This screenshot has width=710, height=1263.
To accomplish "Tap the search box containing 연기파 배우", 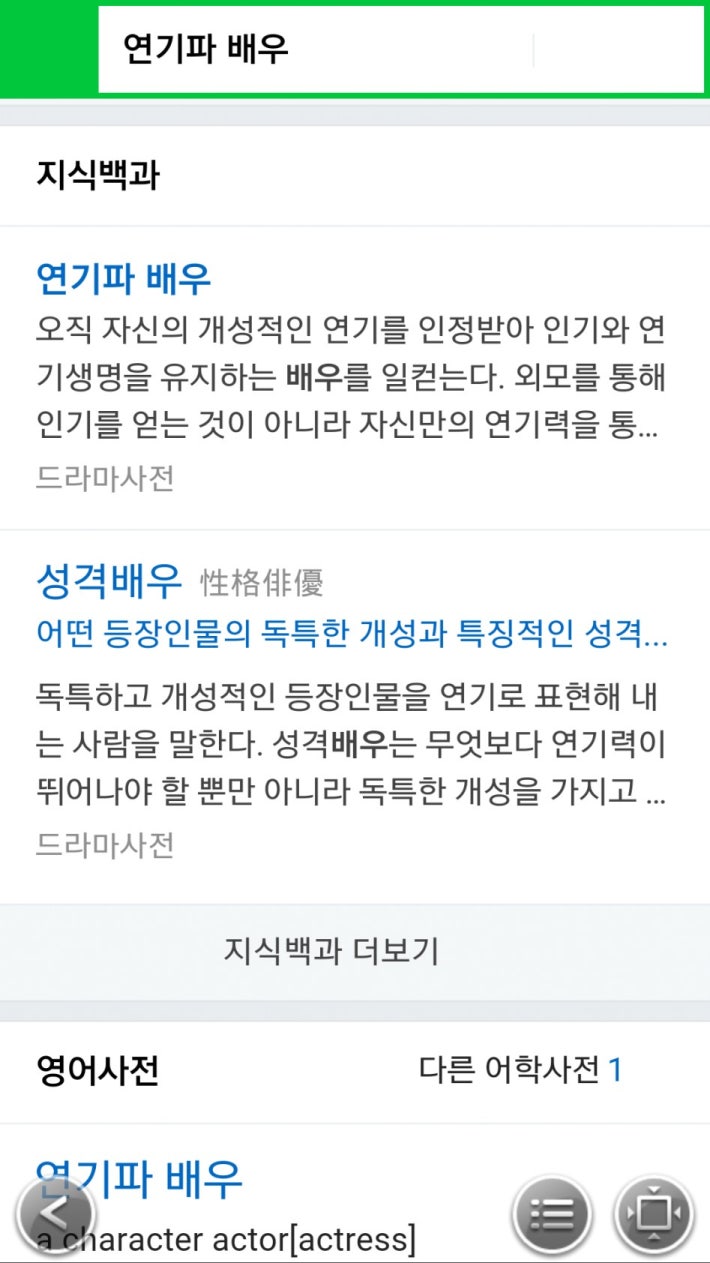I will tap(320, 49).
